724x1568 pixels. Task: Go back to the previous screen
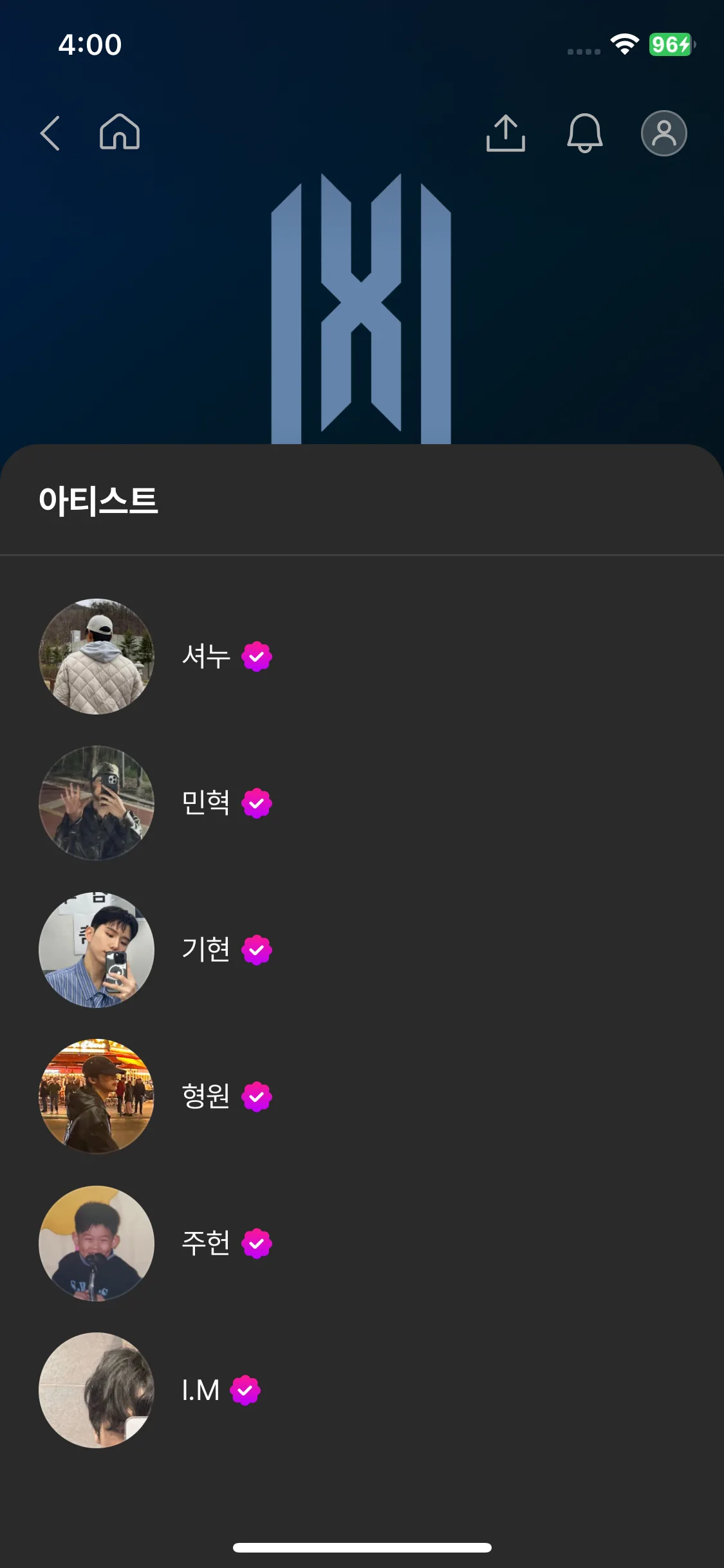coord(50,133)
